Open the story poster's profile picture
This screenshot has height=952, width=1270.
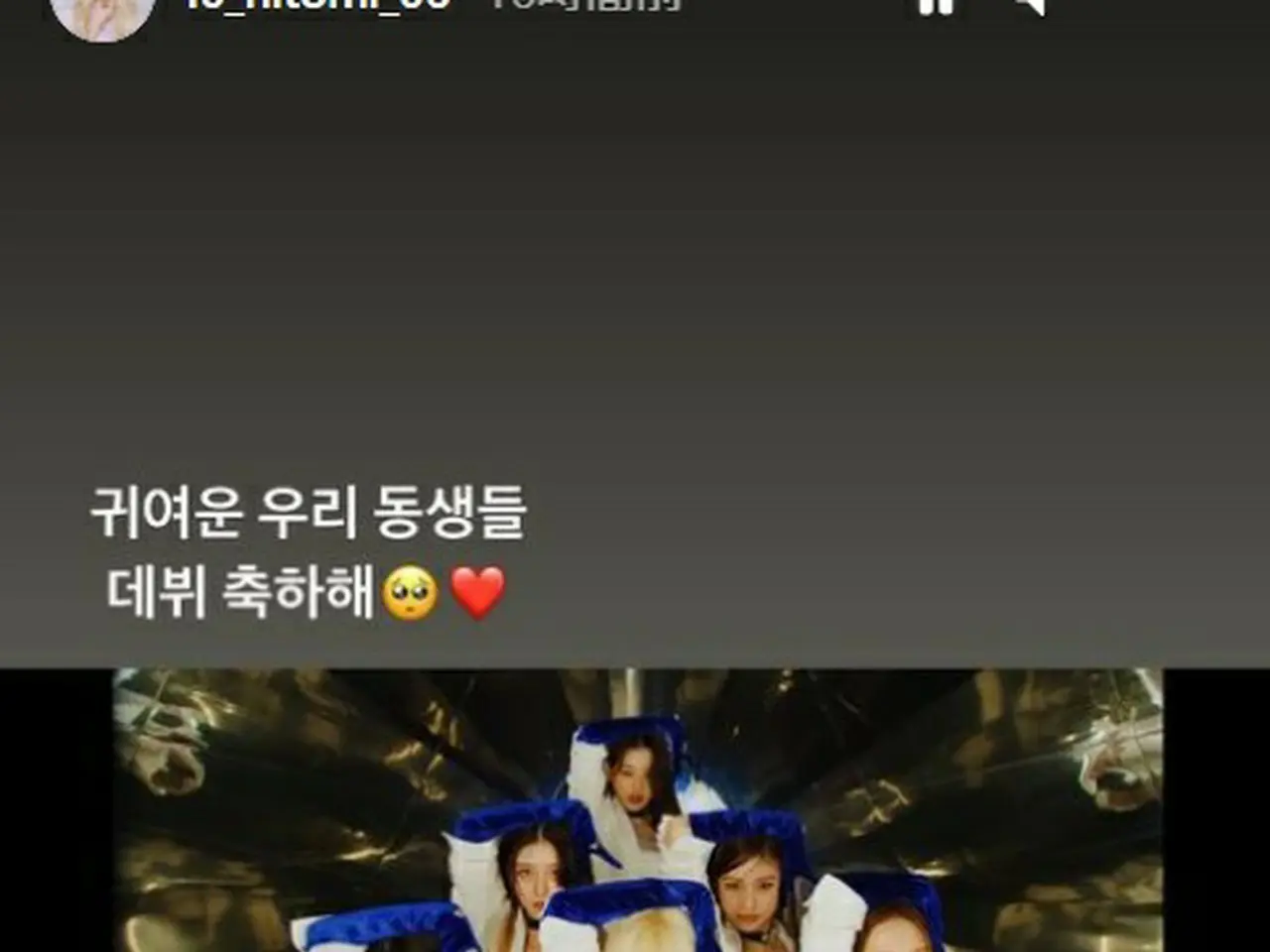pos(102,12)
